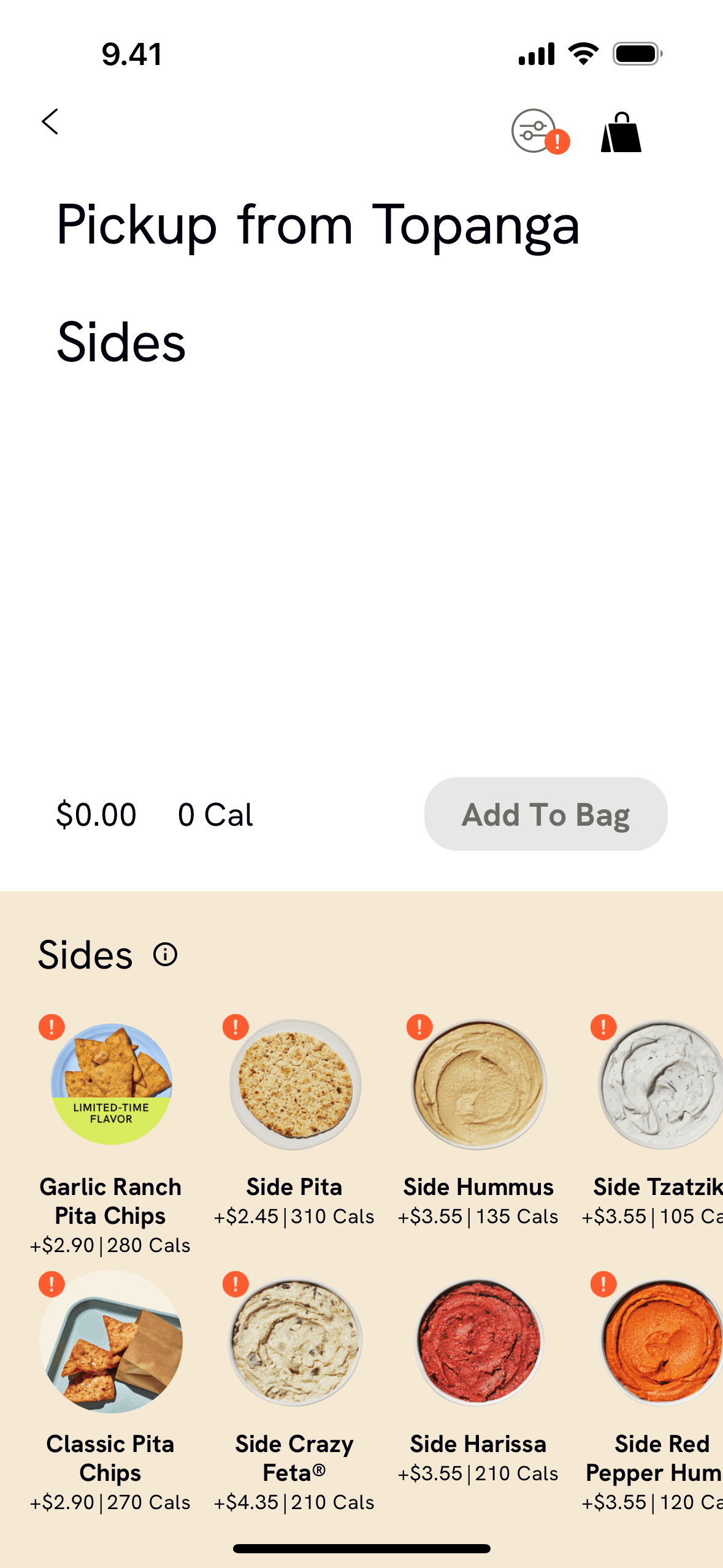The width and height of the screenshot is (723, 1568).
Task: Open the shopping bag
Action: [x=621, y=133]
